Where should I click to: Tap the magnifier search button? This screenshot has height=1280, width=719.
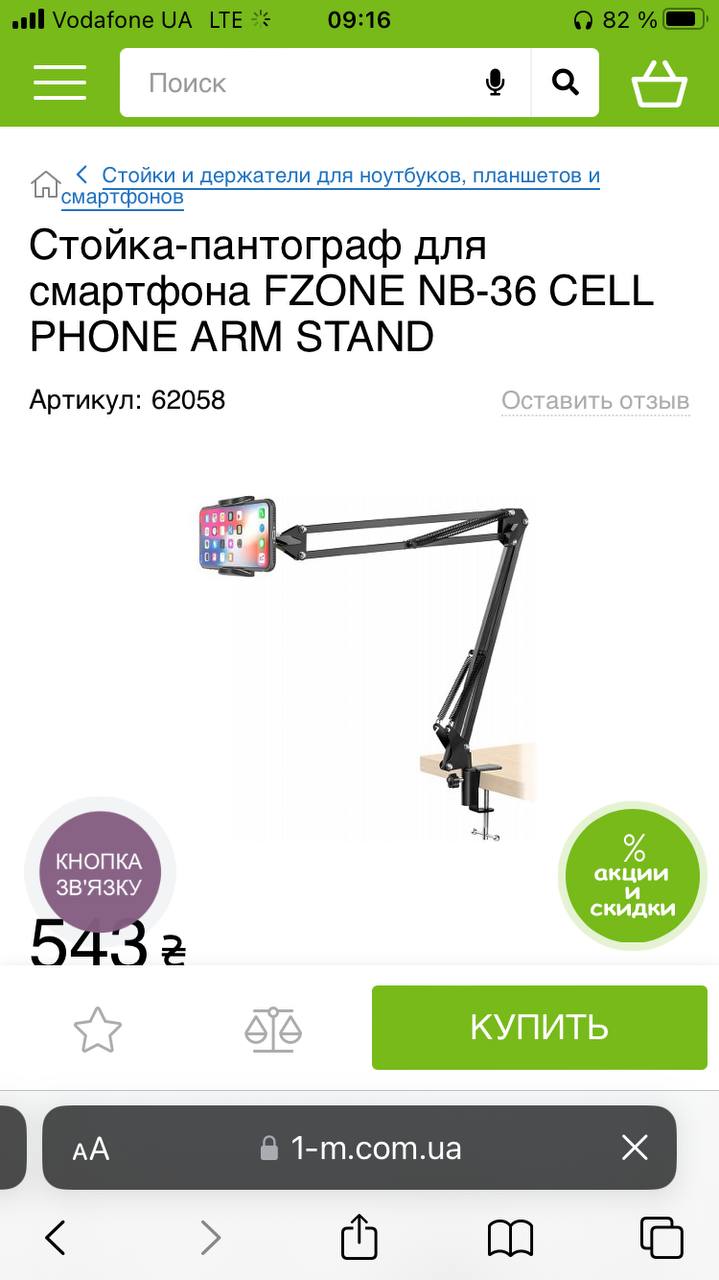(565, 83)
